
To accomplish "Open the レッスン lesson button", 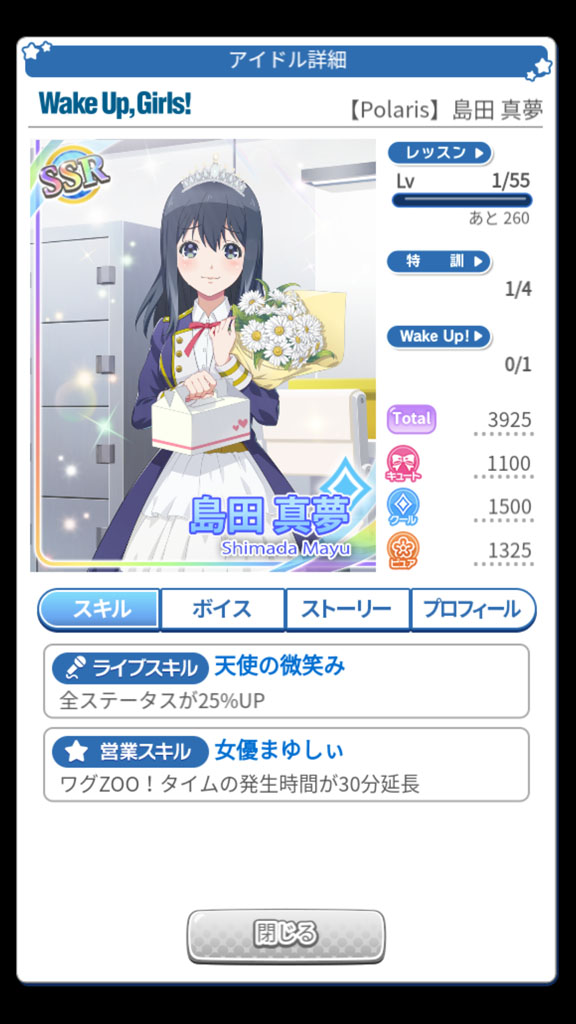I will (440, 153).
